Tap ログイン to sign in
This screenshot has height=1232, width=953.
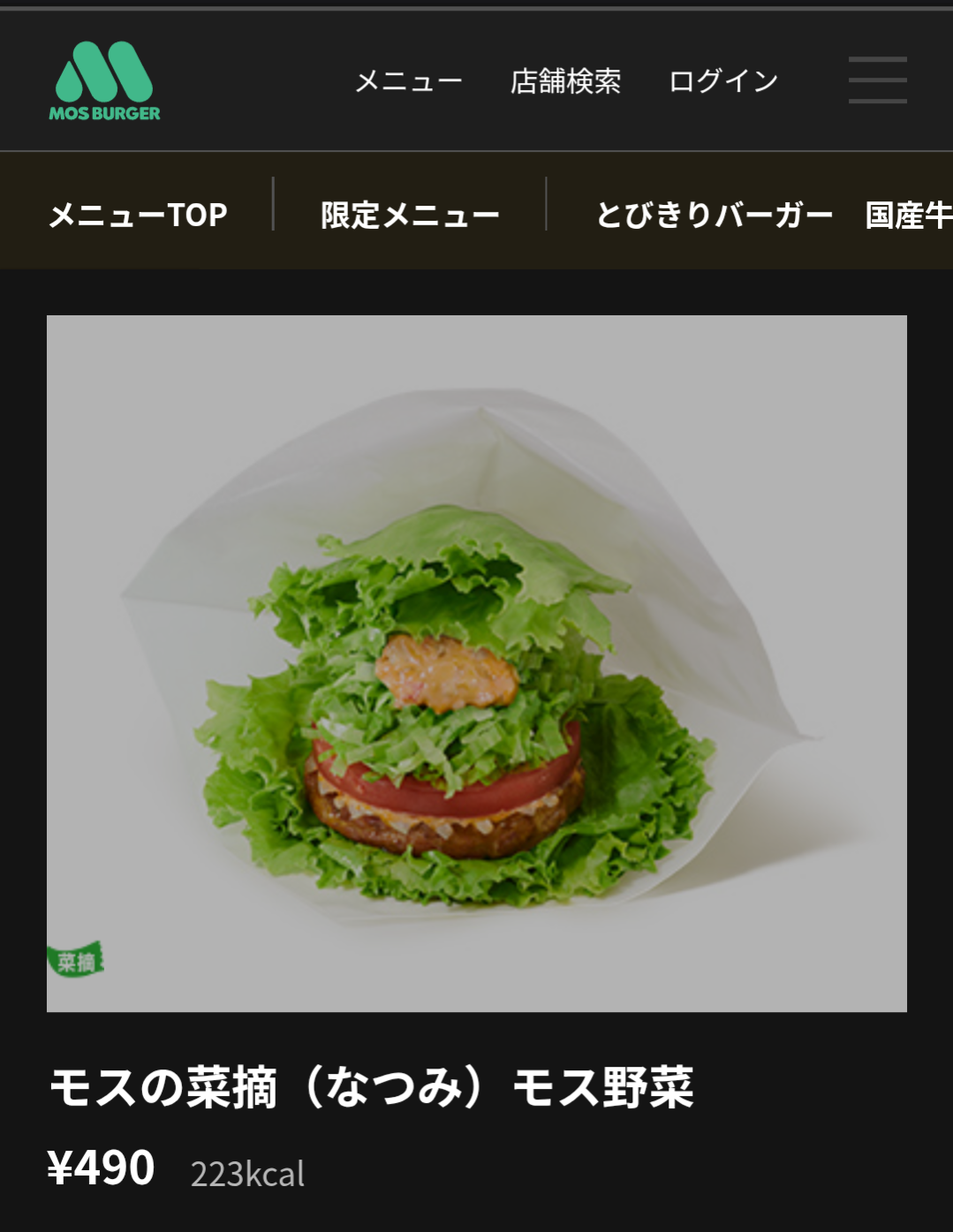pos(723,81)
